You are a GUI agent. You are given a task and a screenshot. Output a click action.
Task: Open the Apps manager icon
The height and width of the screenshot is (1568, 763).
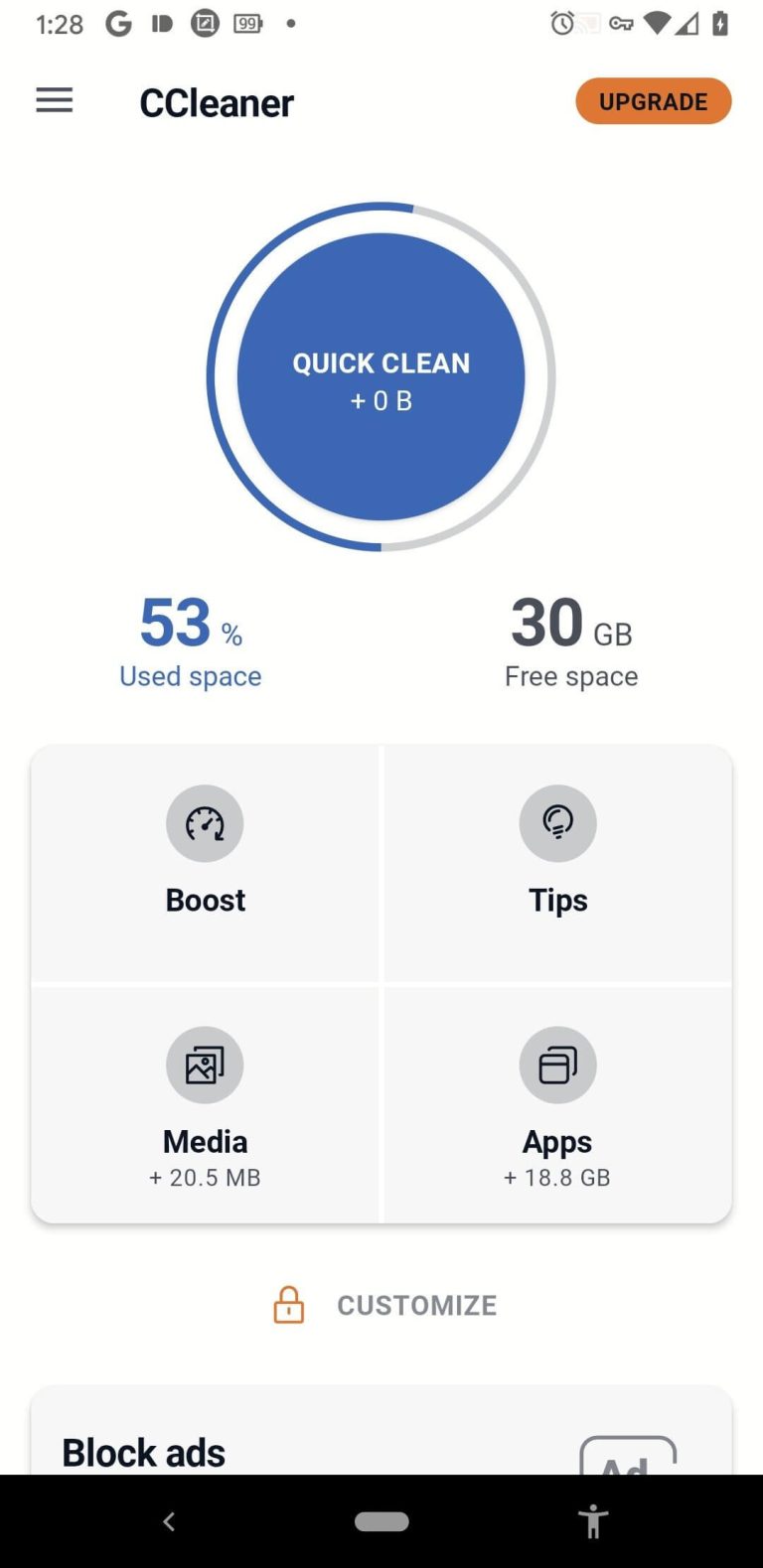[x=557, y=1064]
